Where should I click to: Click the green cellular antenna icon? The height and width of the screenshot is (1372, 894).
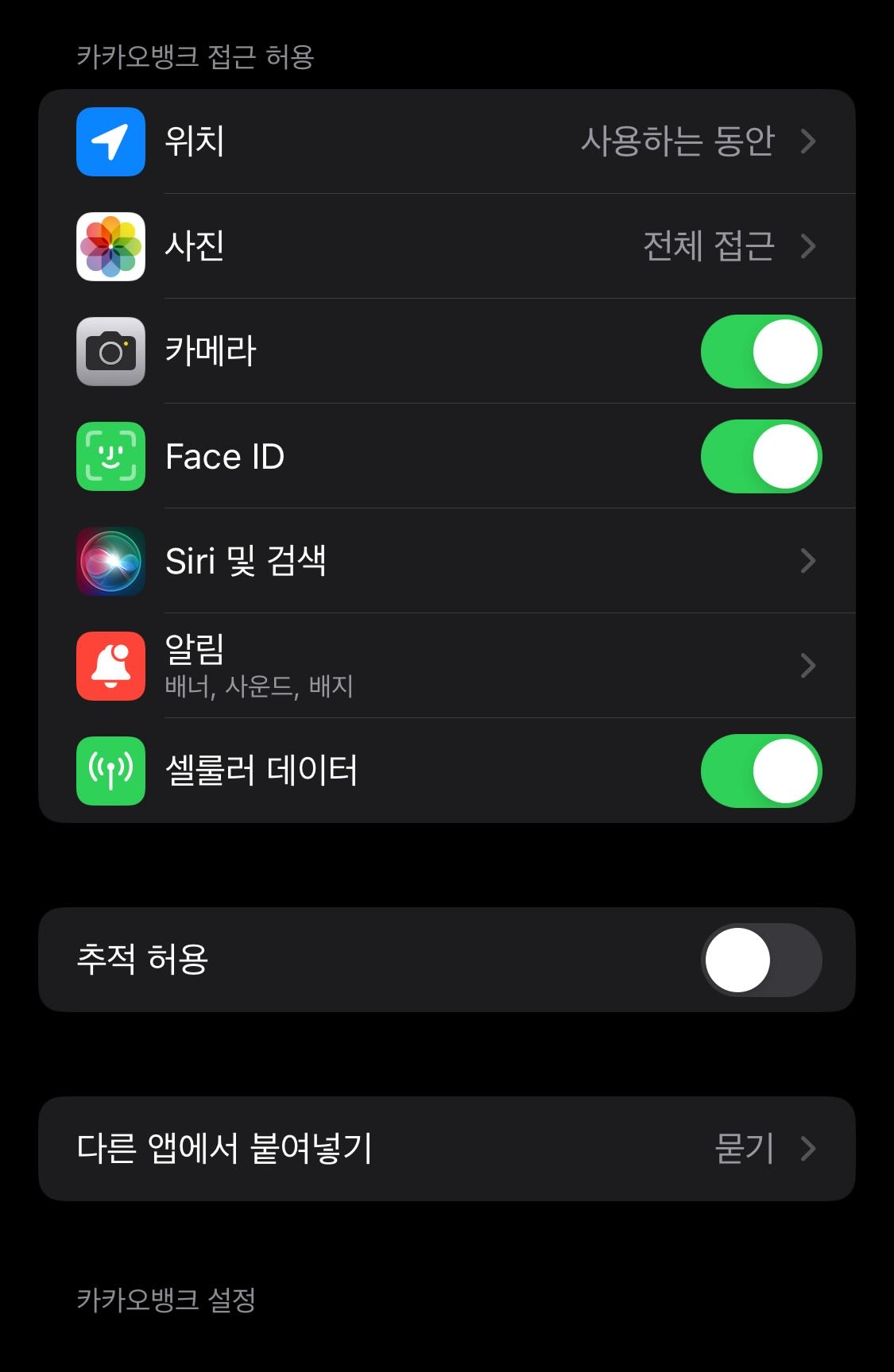click(x=110, y=771)
